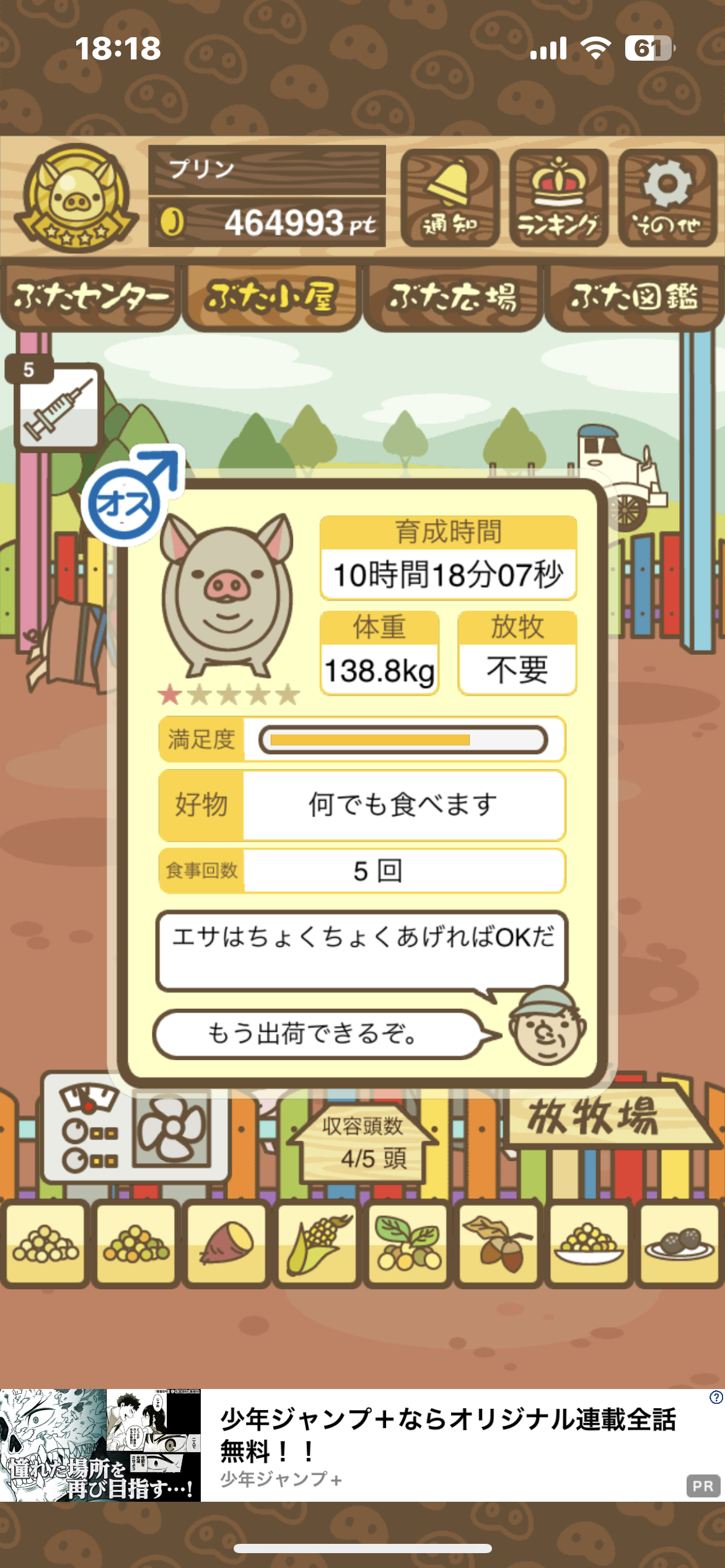The image size is (725, 1568).
Task: Switch to the ぶた図鑑 tab
Action: 634,297
